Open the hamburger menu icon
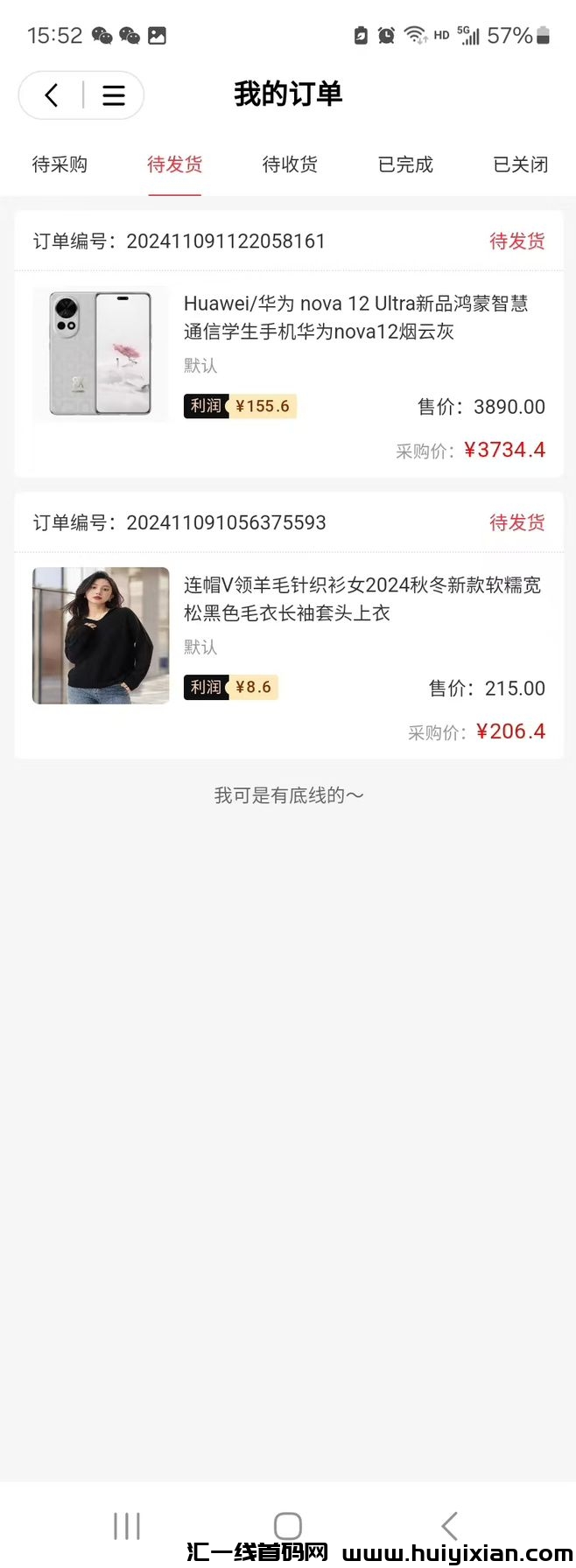Image resolution: width=576 pixels, height=1568 pixels. tap(114, 94)
